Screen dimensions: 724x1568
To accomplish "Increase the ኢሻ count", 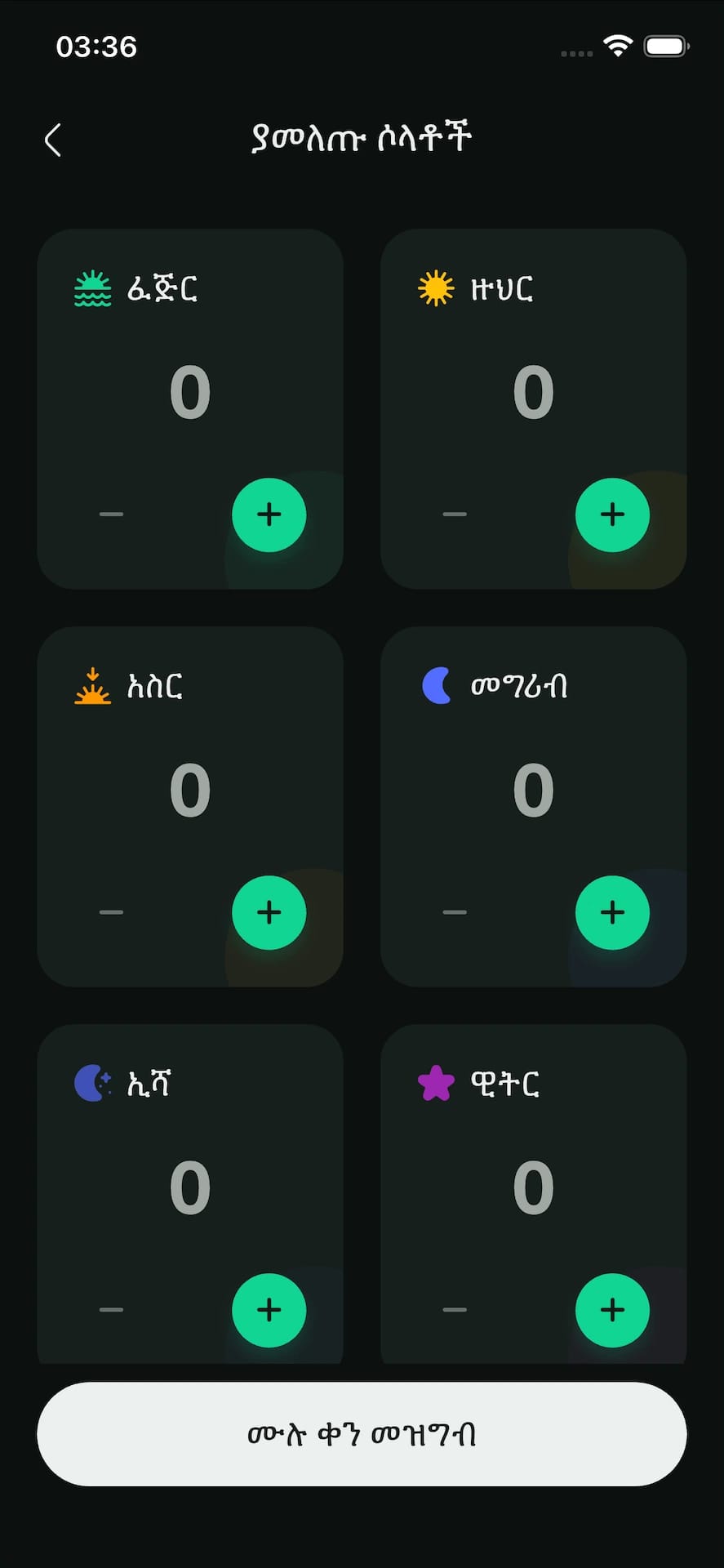I will click(269, 1310).
